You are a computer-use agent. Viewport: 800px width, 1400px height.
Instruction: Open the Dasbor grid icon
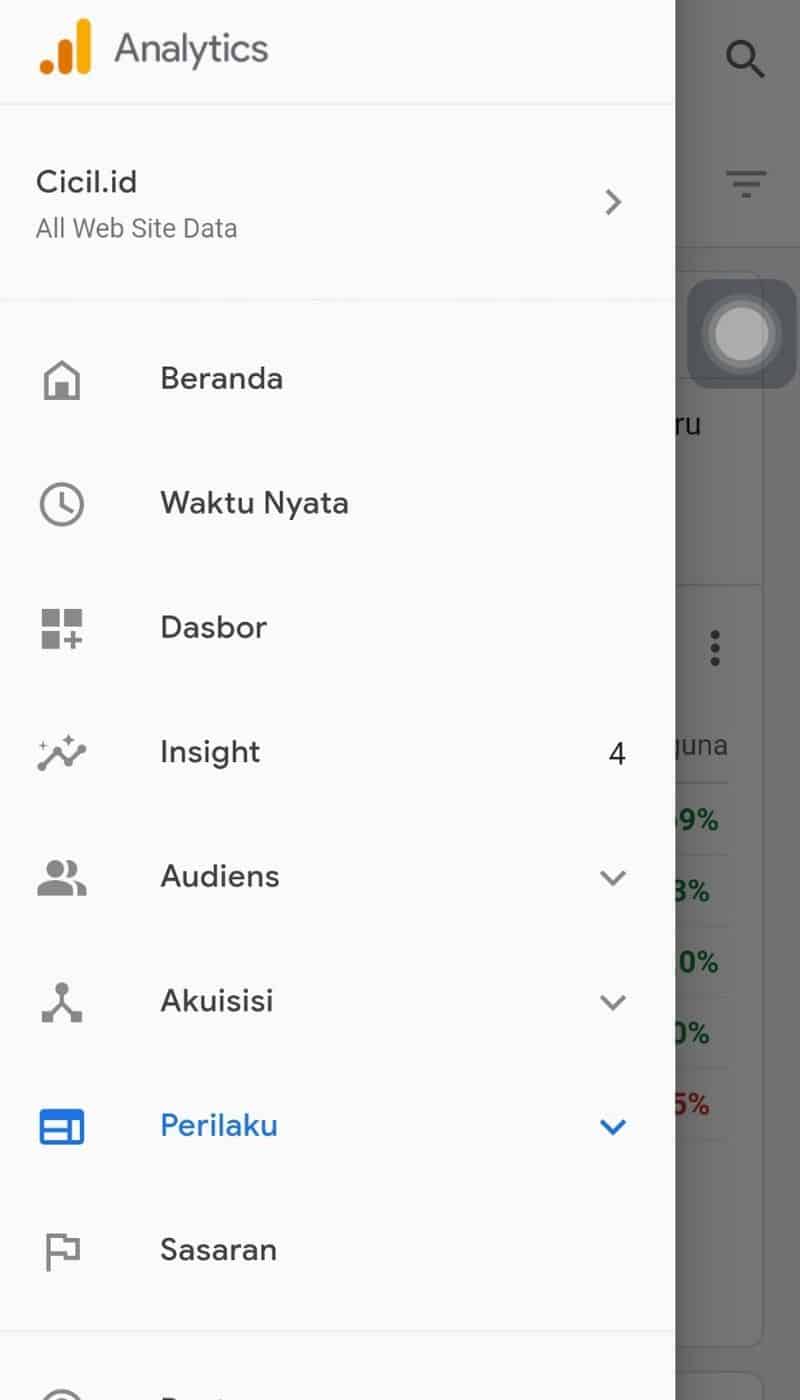[61, 627]
